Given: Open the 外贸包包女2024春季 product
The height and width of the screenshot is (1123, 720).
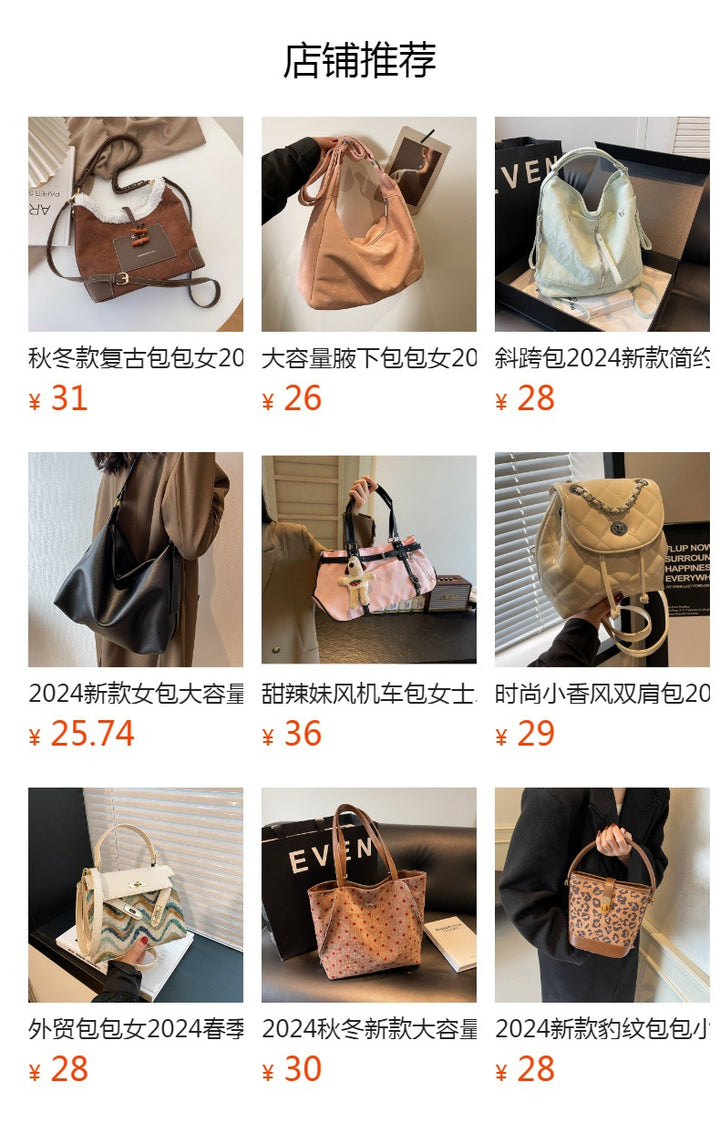Looking at the screenshot, I should pyautogui.click(x=135, y=895).
